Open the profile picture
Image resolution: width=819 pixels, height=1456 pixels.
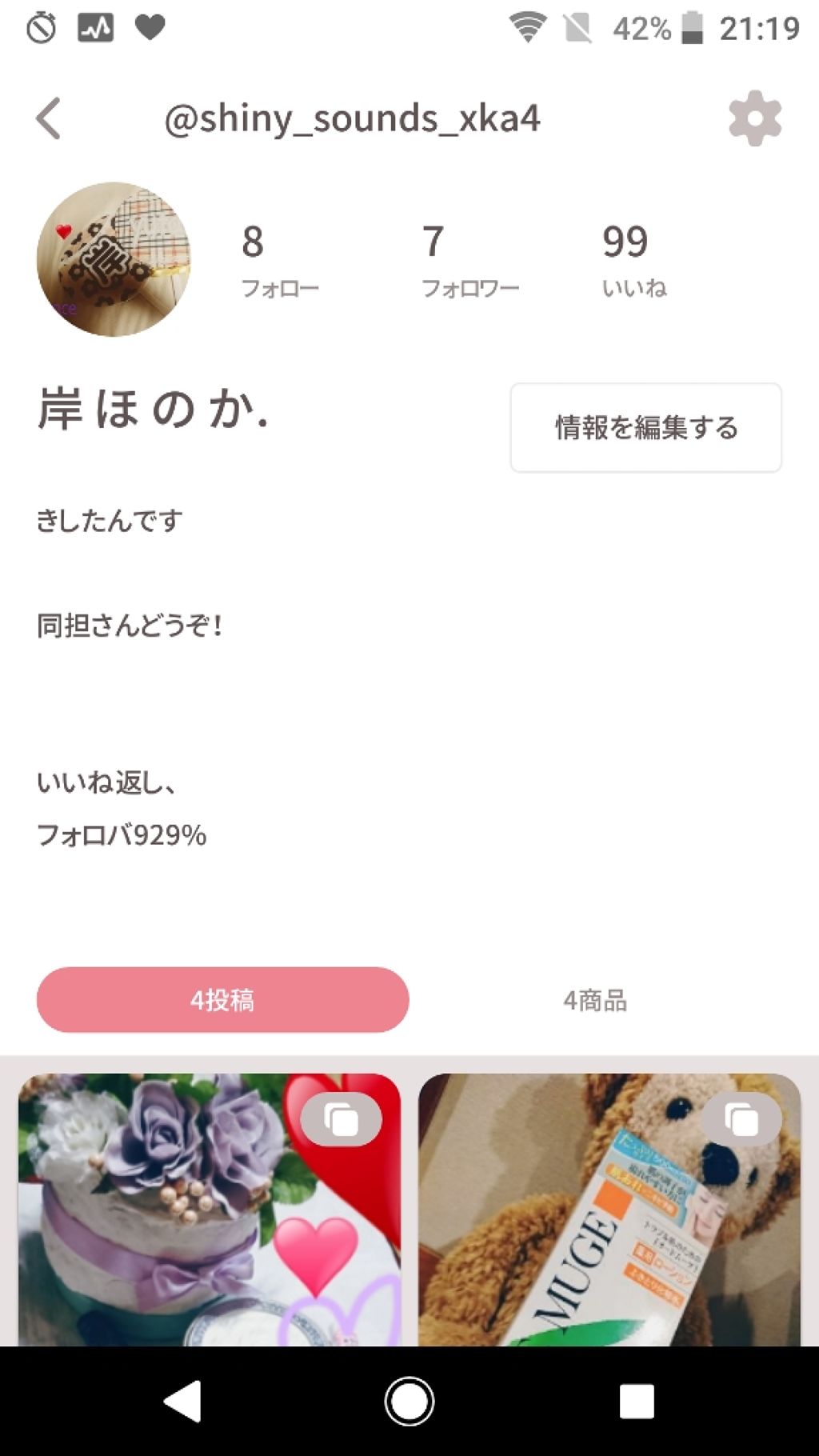pyautogui.click(x=114, y=258)
